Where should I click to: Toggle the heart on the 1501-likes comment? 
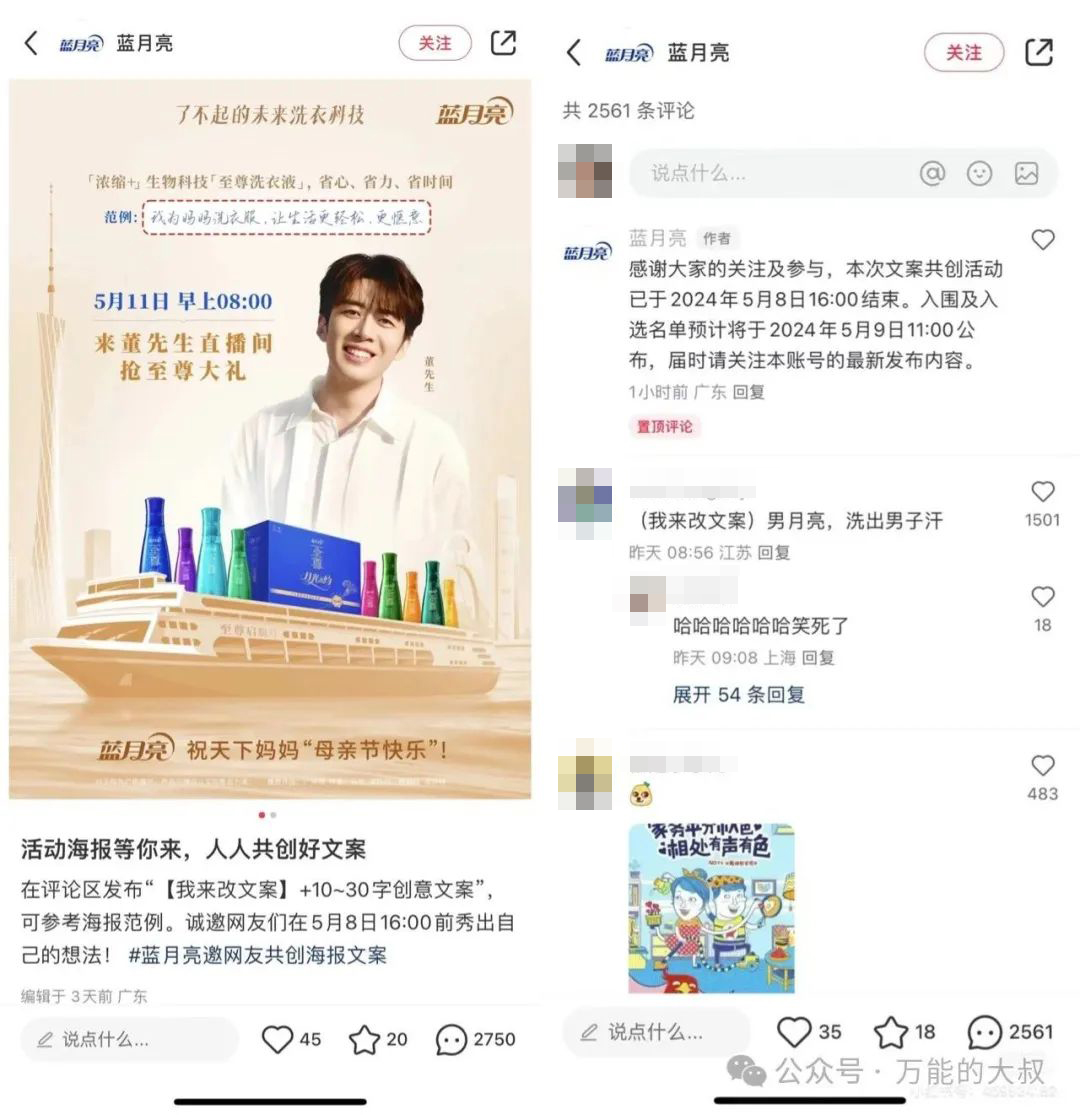pyautogui.click(x=1042, y=490)
